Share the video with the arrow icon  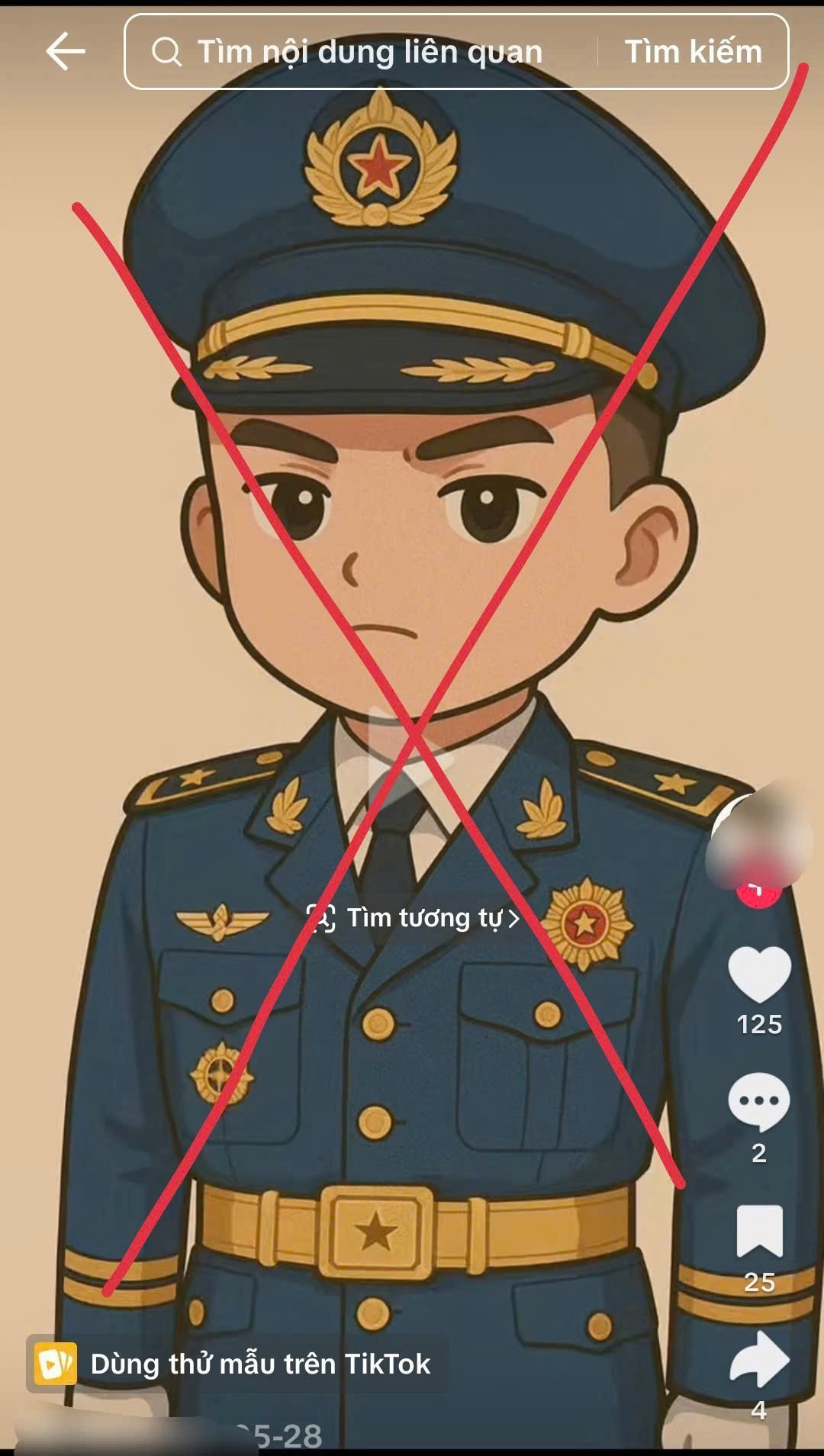(759, 1359)
